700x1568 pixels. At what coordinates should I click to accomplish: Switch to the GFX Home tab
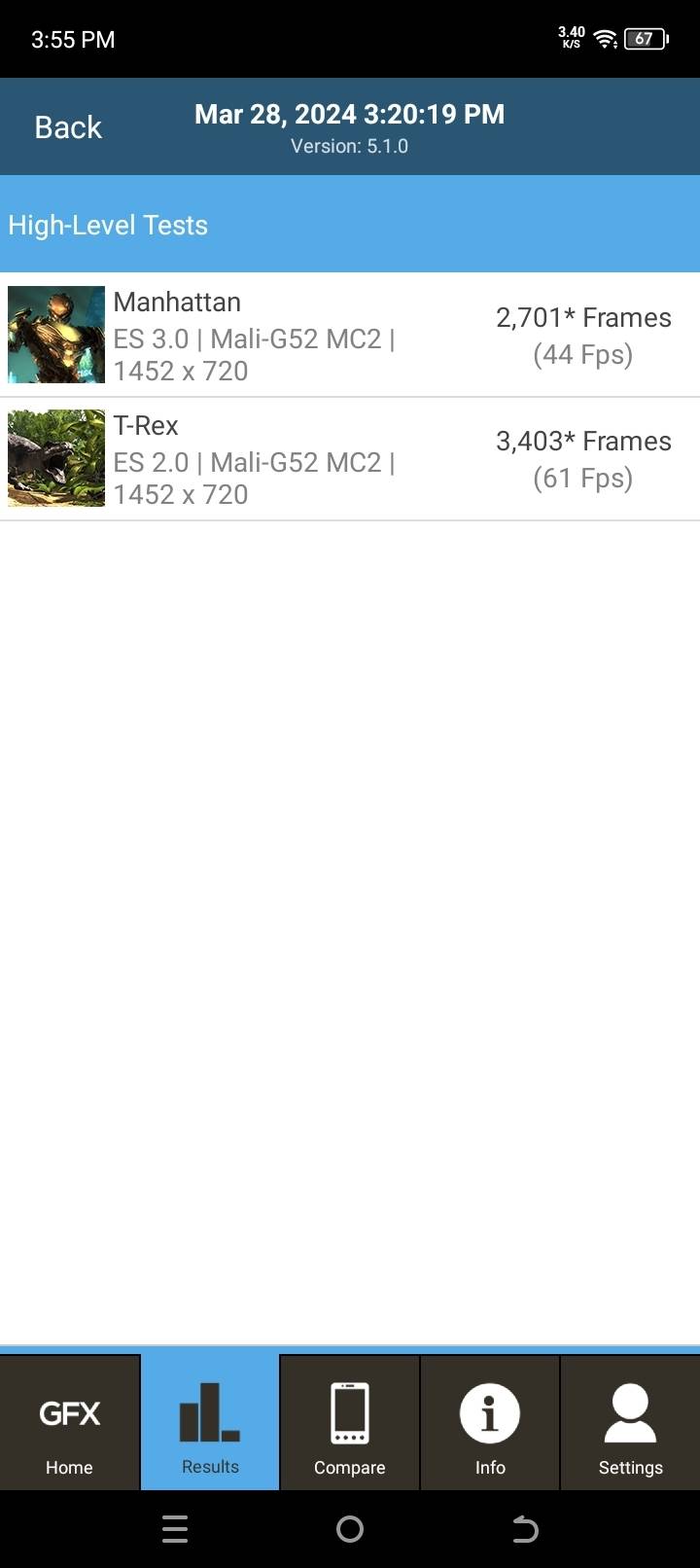coord(70,1424)
